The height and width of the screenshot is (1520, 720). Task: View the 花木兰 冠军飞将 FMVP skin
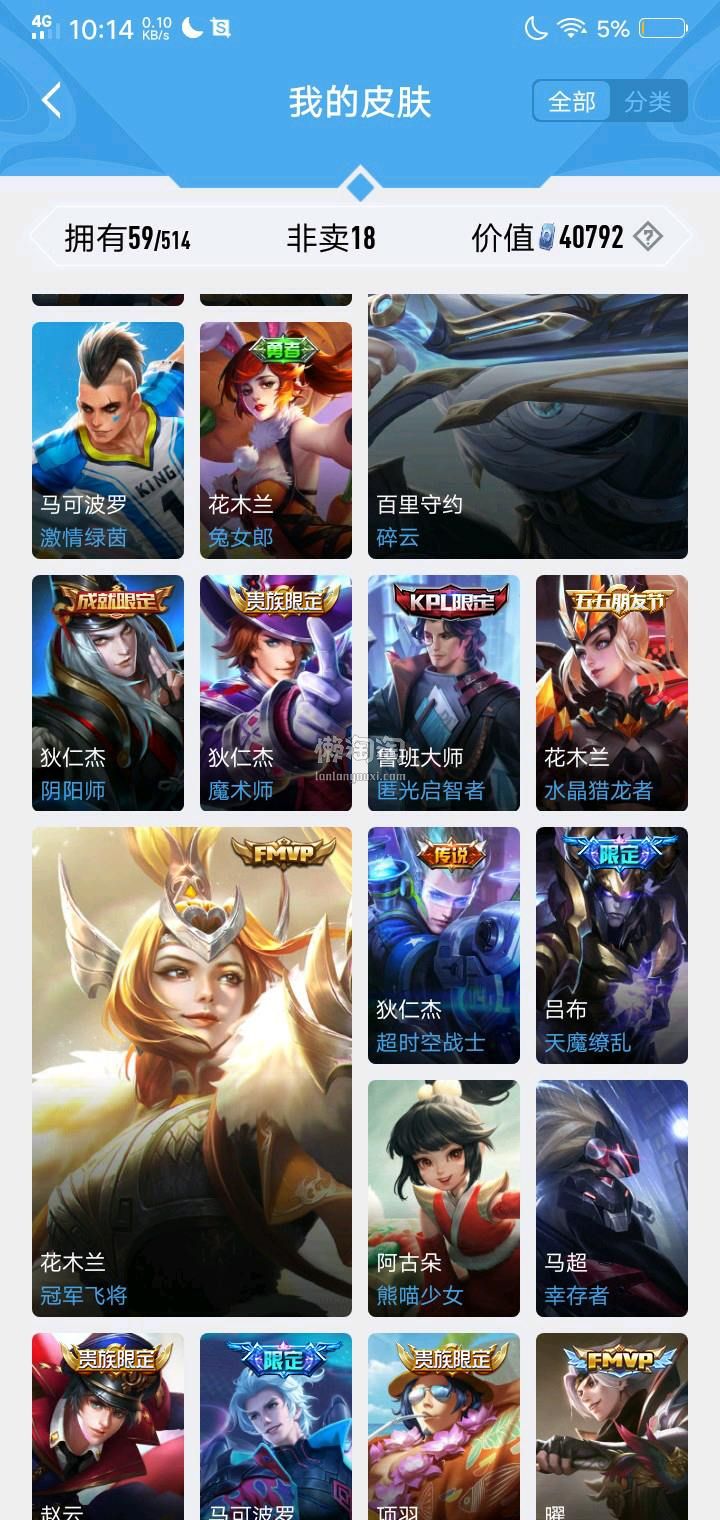click(x=192, y=1071)
